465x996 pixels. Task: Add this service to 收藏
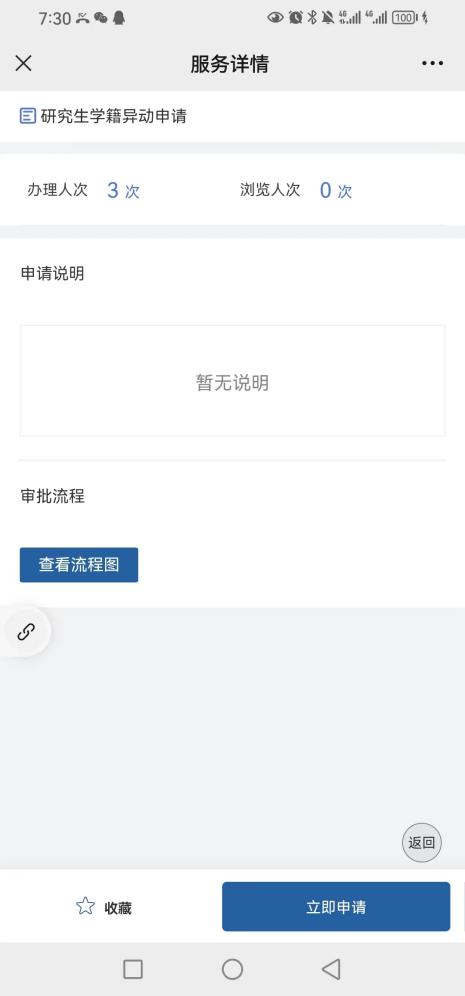pos(104,907)
